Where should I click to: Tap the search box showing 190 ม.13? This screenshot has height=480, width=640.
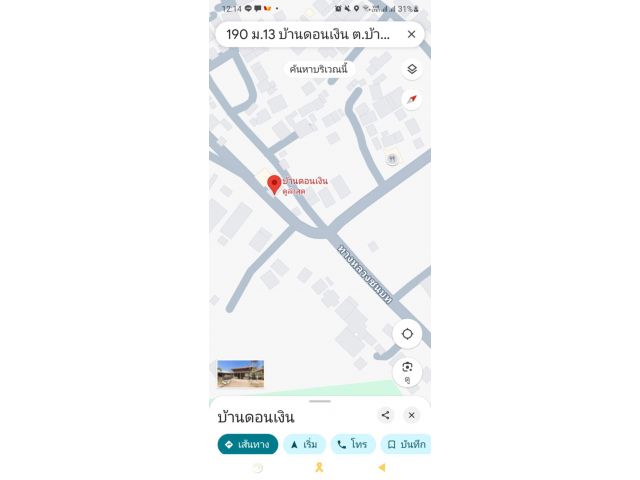click(x=308, y=34)
